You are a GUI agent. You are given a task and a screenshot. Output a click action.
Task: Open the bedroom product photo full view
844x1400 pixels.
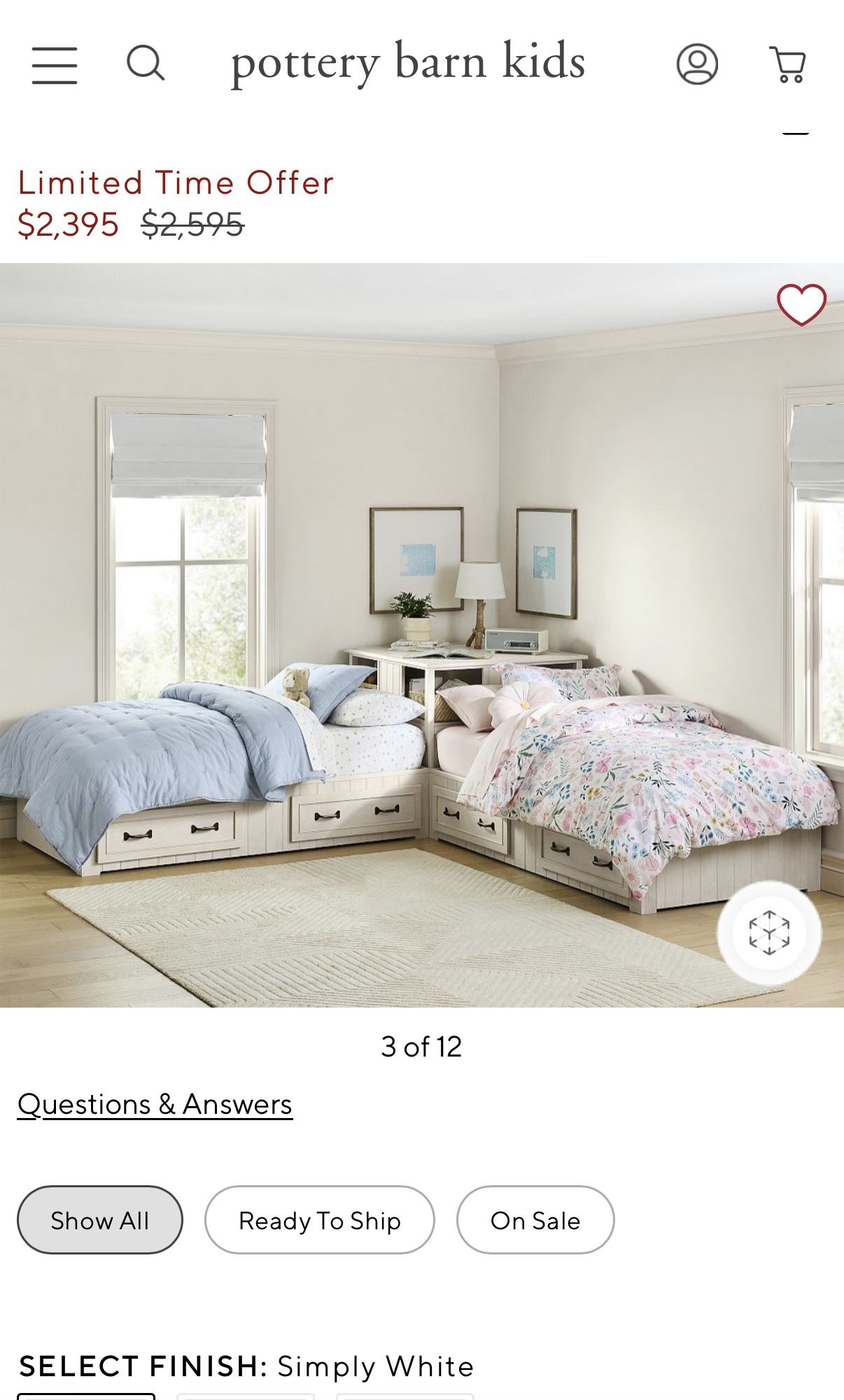[422, 635]
